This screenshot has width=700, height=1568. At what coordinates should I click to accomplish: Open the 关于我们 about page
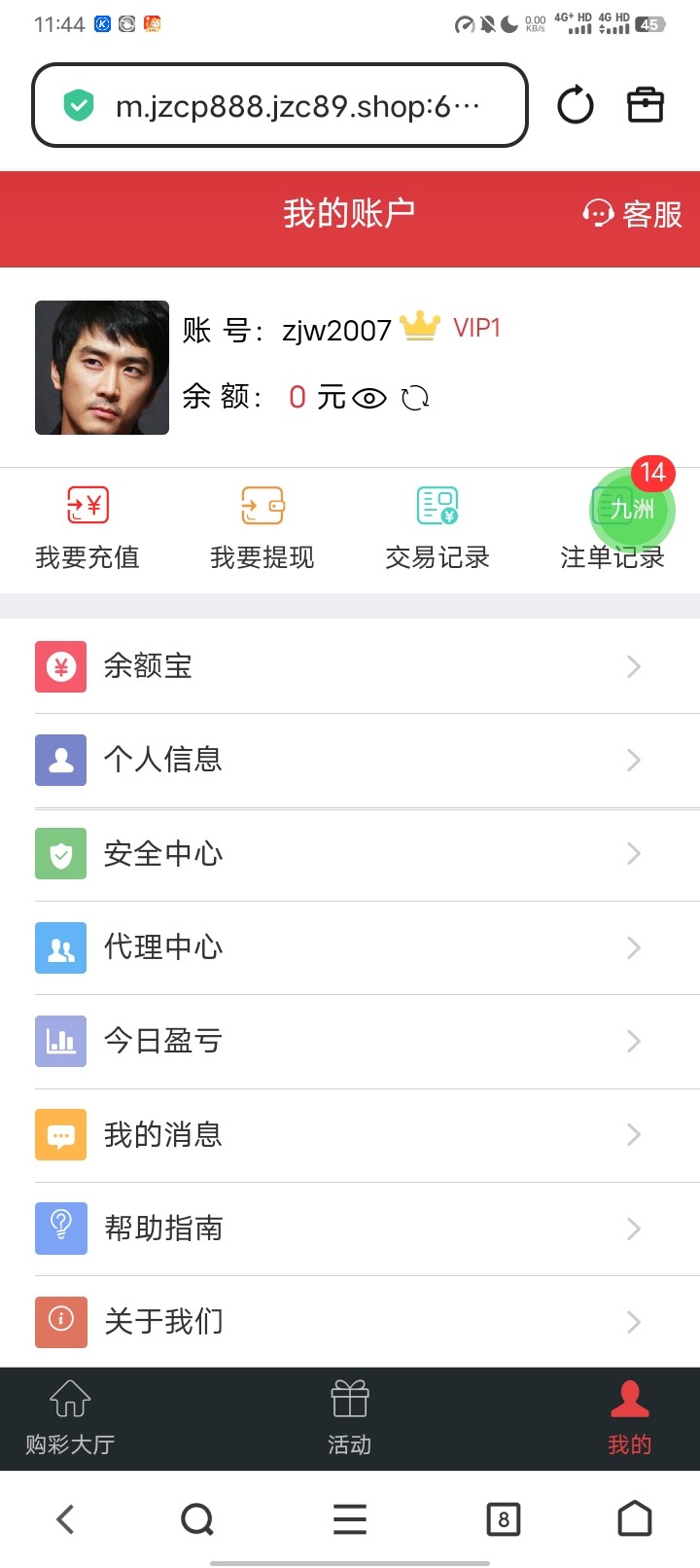coord(163,1322)
